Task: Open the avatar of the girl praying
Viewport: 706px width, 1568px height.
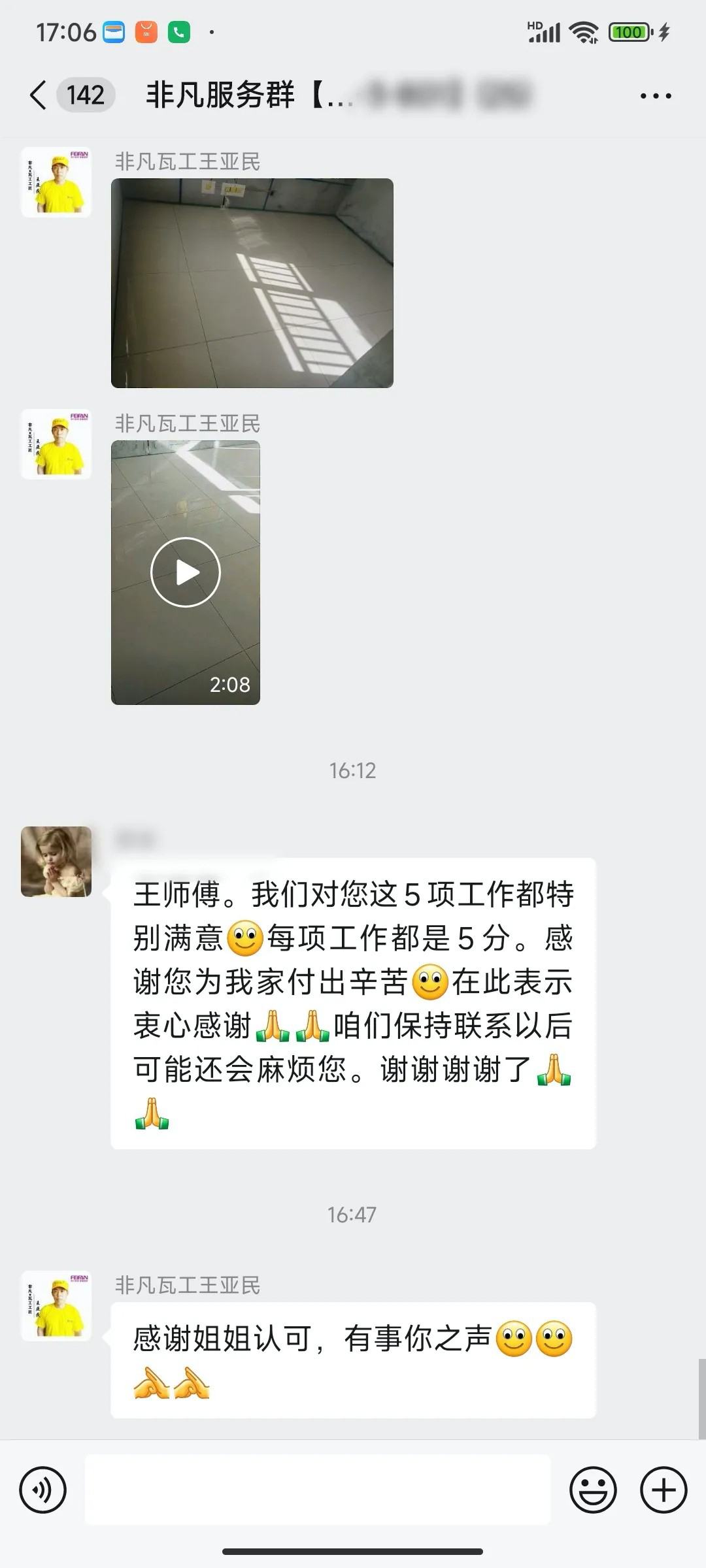Action: (x=56, y=861)
